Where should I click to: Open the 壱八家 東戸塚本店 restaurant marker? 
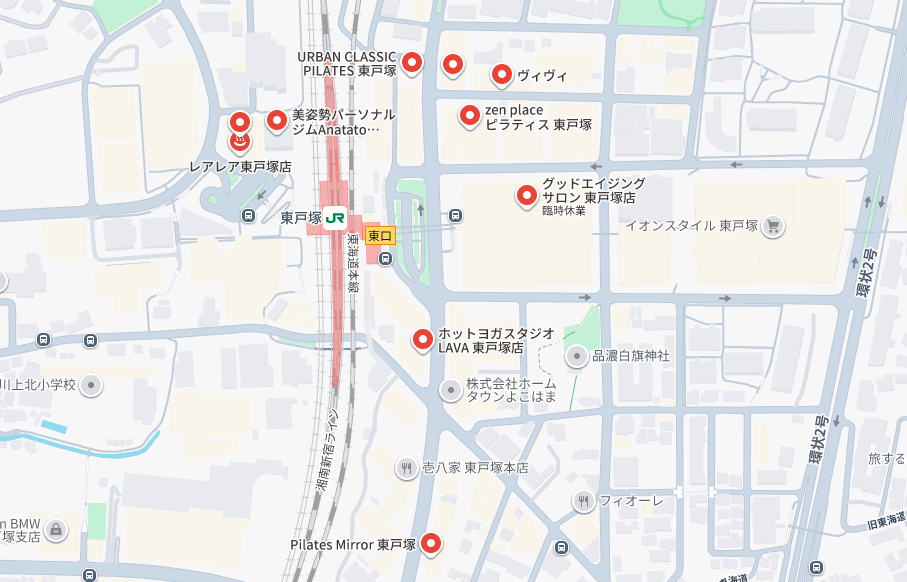406,467
